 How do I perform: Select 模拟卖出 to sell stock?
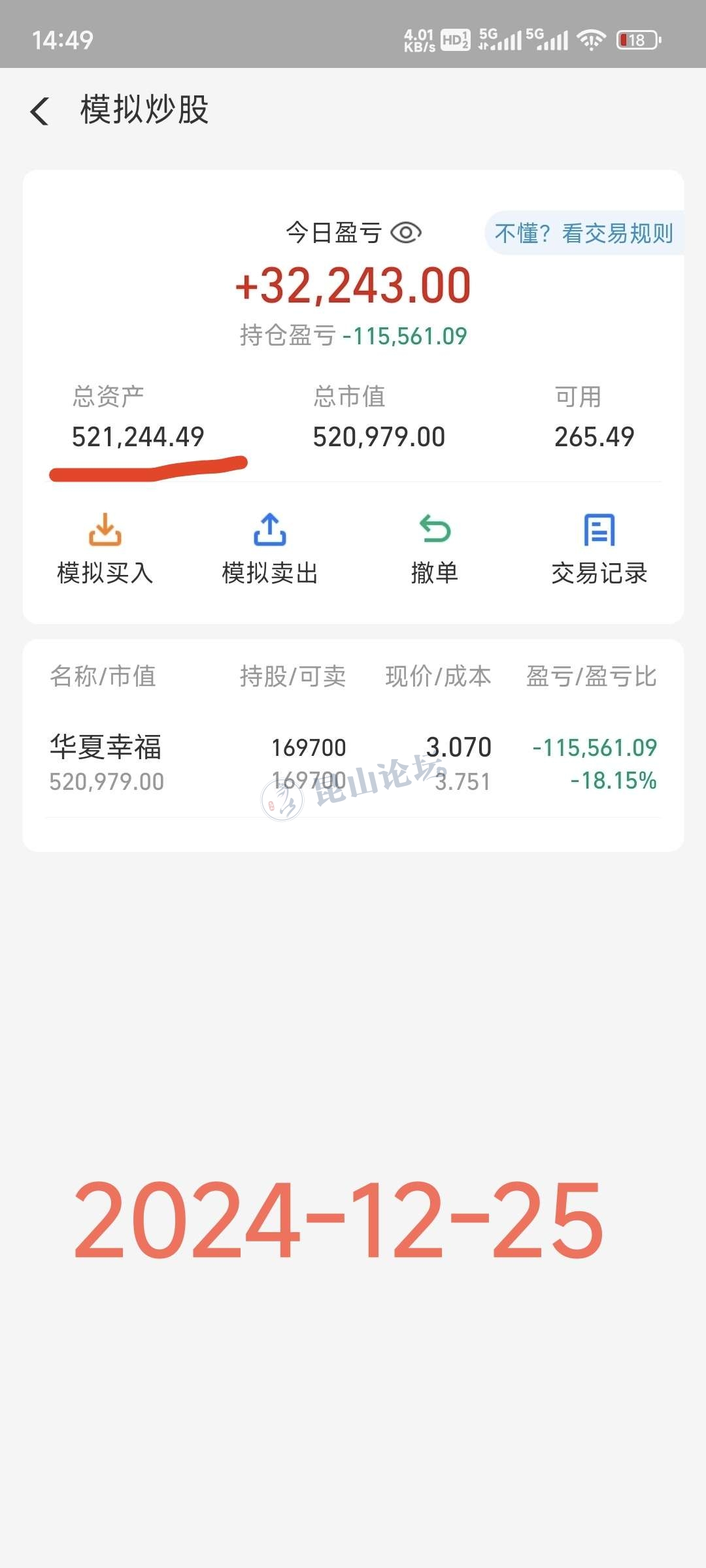click(270, 549)
